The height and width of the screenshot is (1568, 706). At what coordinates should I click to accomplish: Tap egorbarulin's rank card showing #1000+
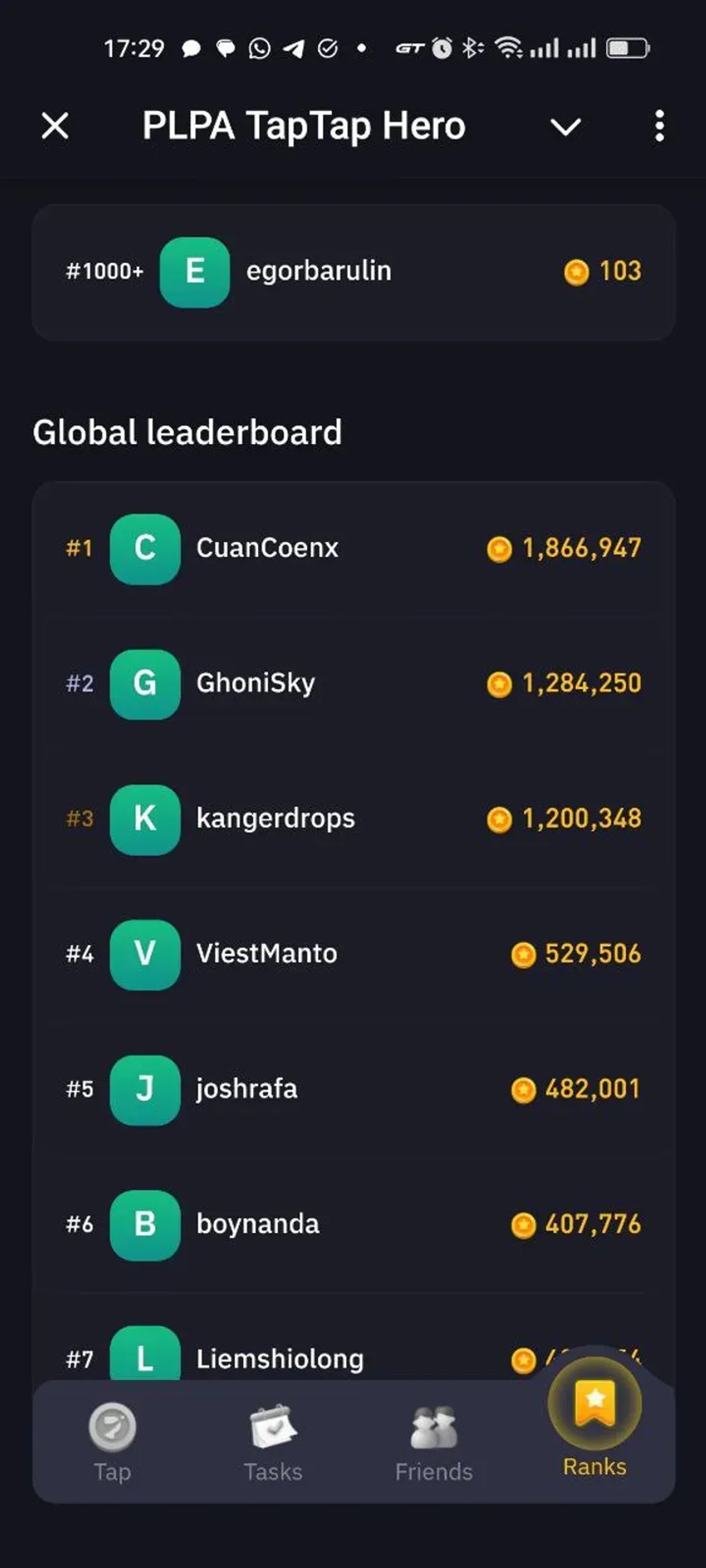pyautogui.click(x=353, y=272)
